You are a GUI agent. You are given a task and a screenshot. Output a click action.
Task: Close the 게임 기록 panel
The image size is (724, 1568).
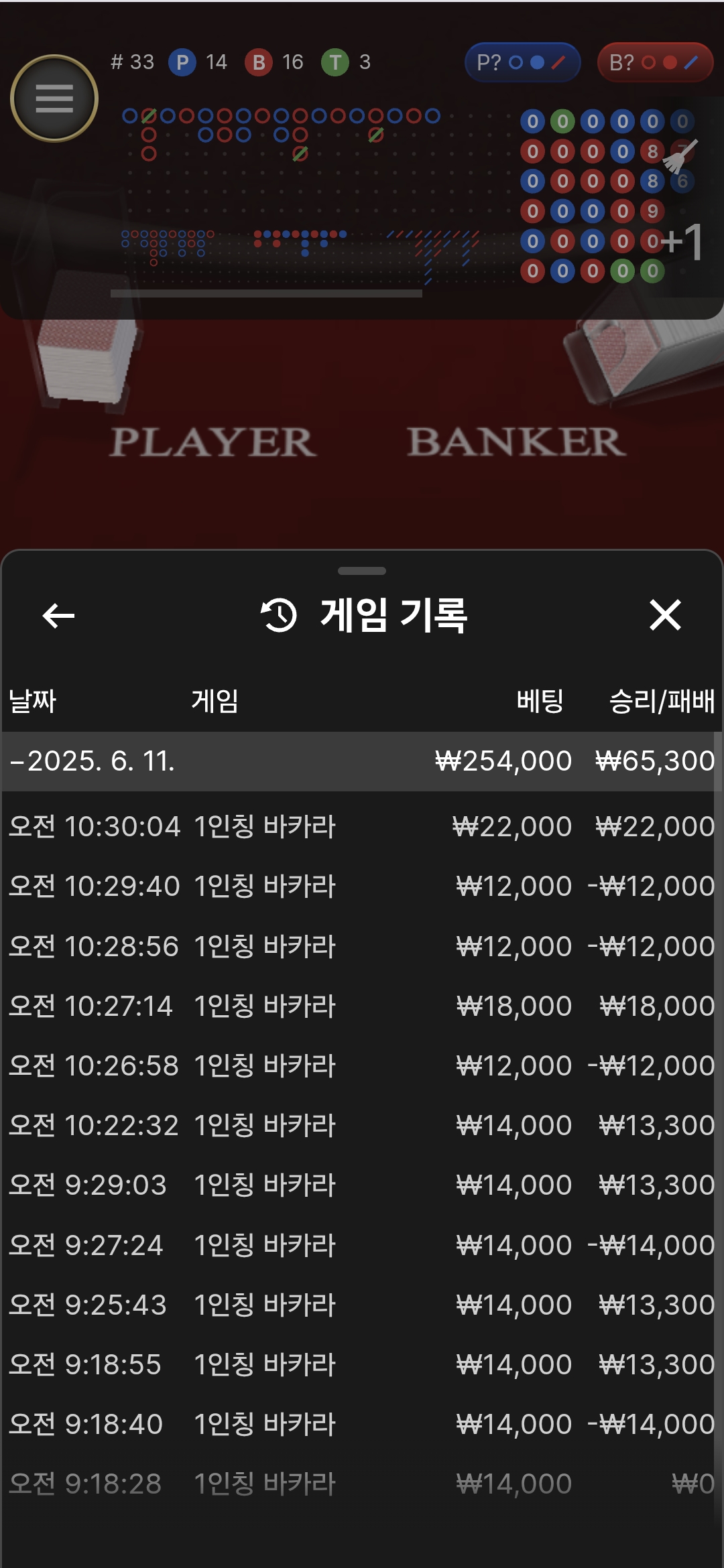665,615
